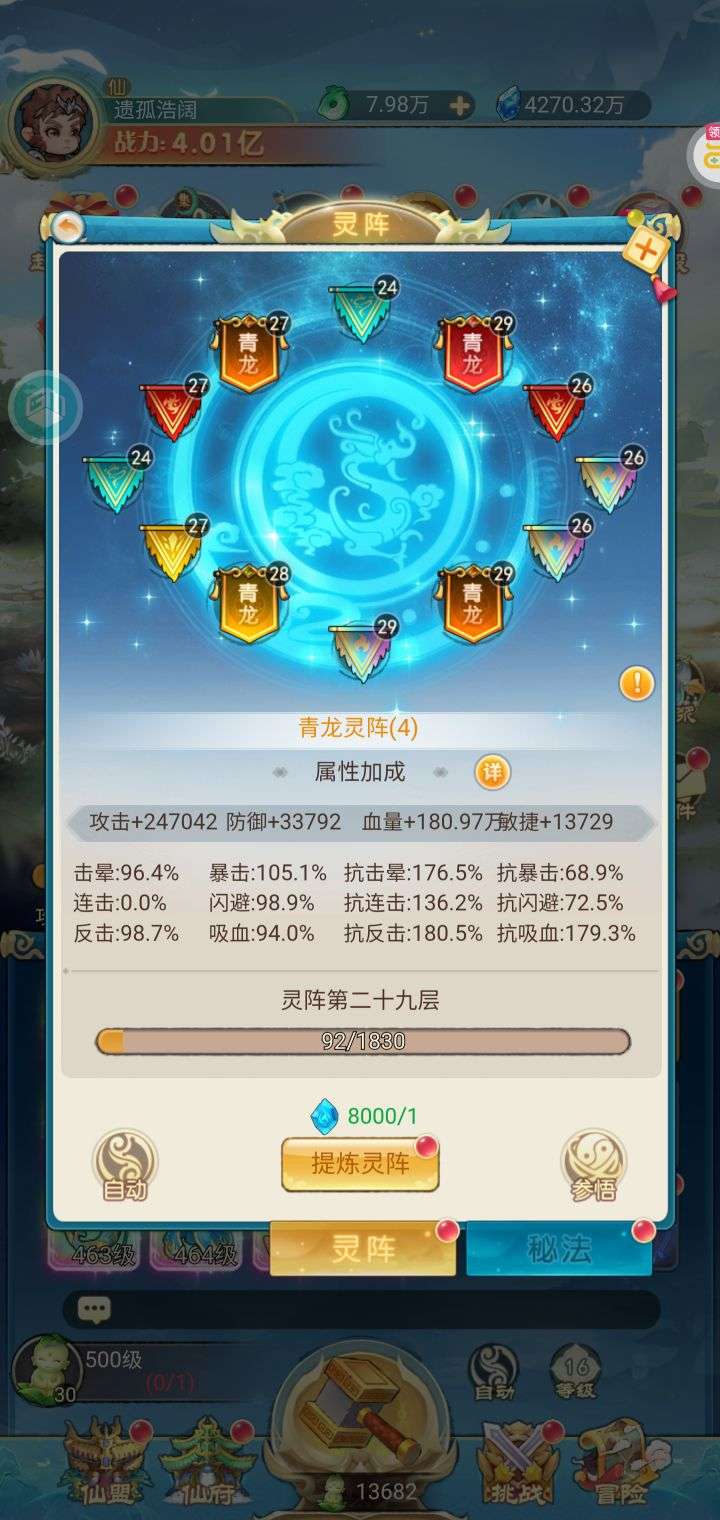Open attribute details with 详 button
Viewport: 720px width, 1520px height.
(x=491, y=772)
